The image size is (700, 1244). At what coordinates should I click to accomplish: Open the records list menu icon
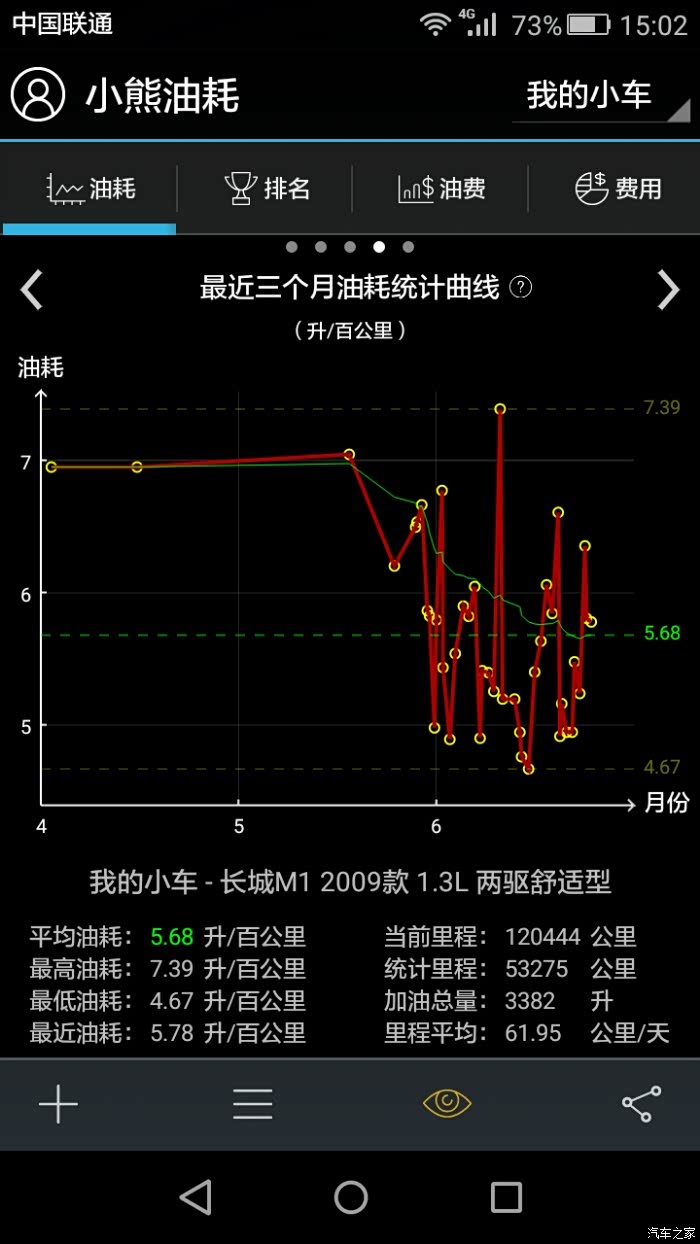(x=252, y=1103)
